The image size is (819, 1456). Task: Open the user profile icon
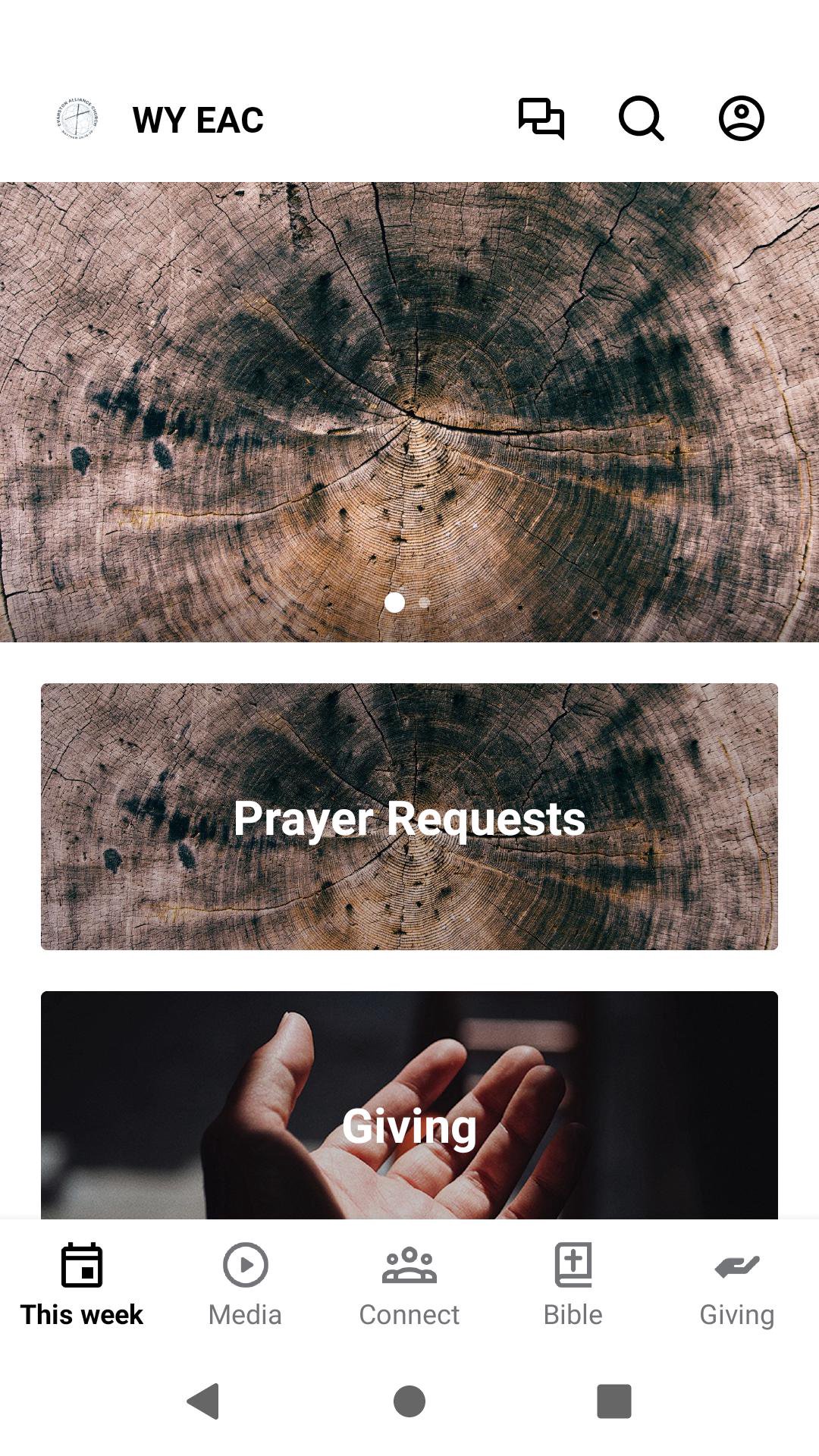click(741, 118)
